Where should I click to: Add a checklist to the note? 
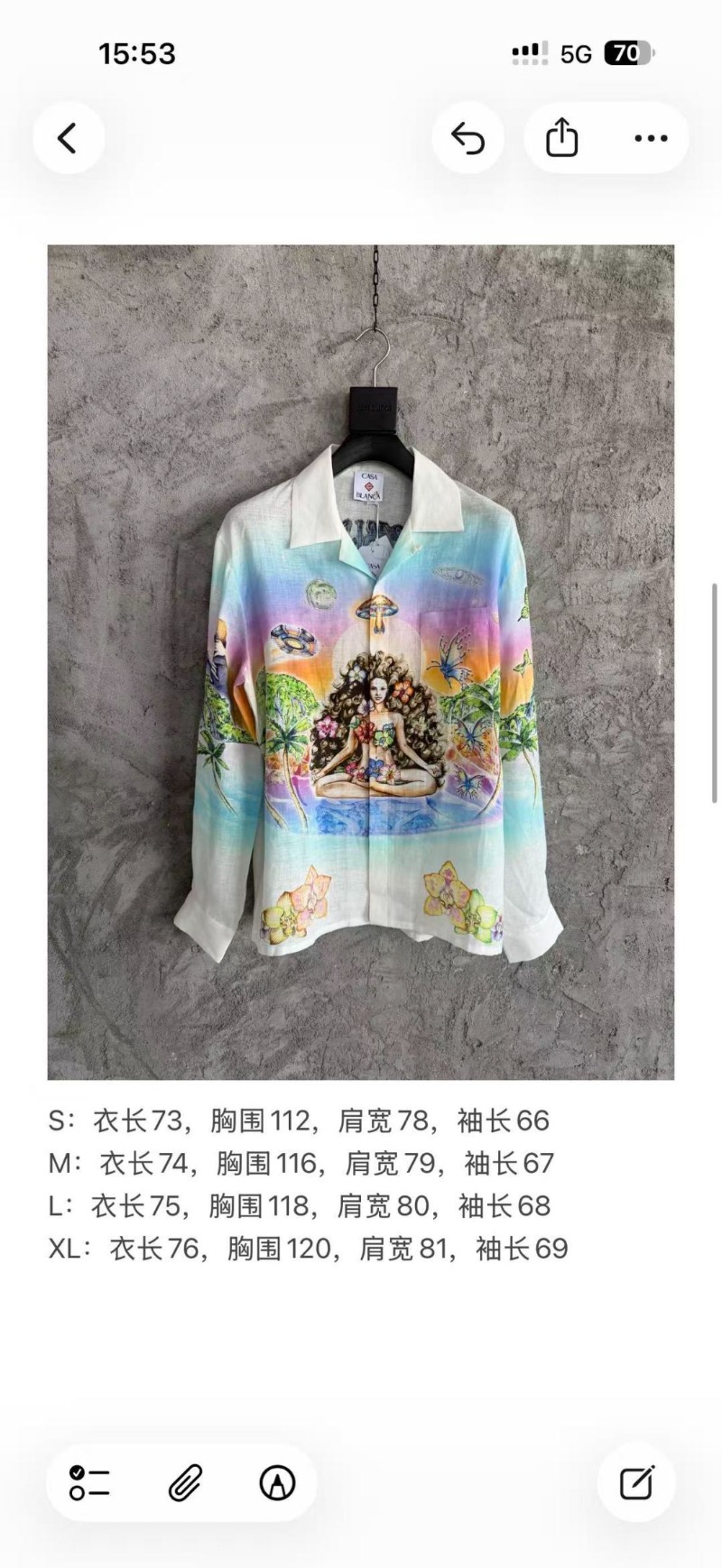point(89,1483)
